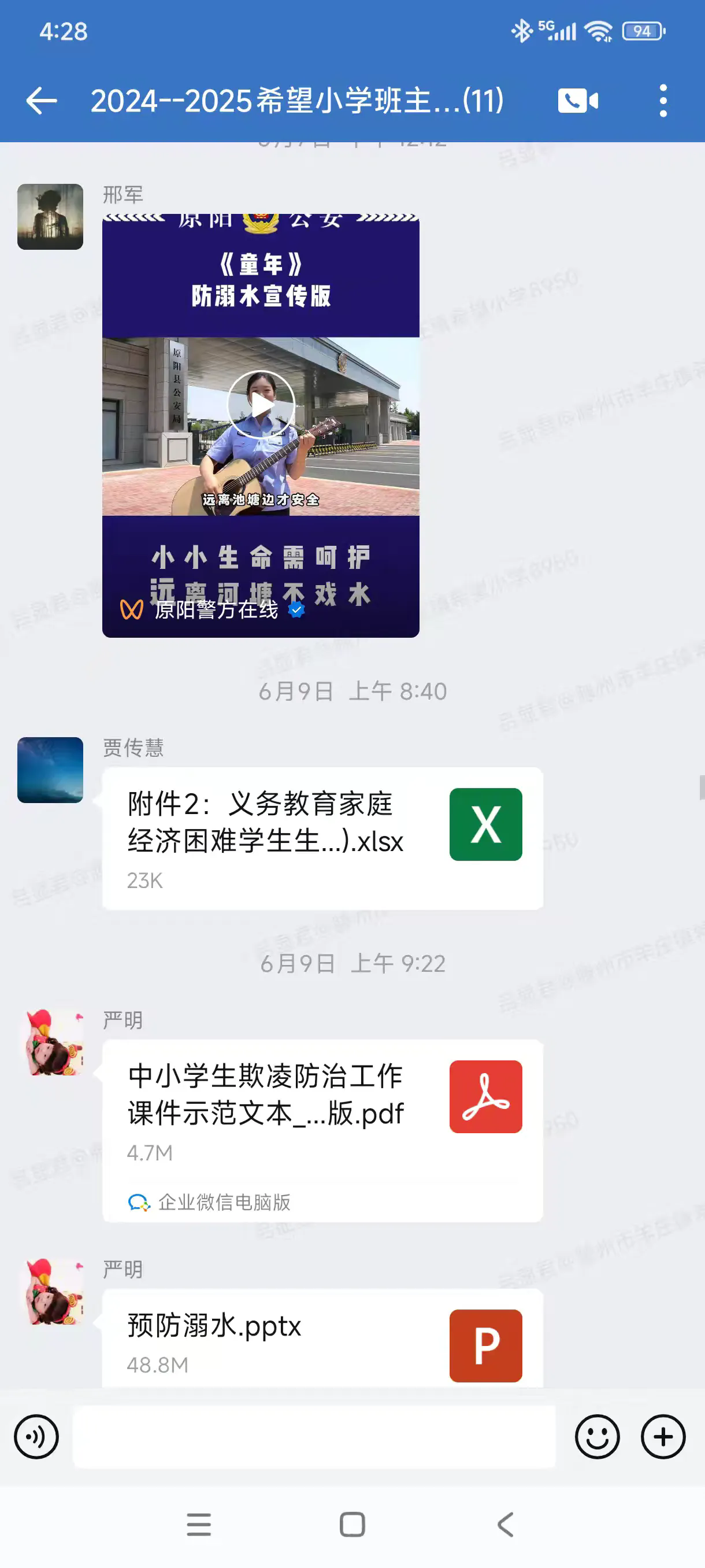
Task: Open the plus attachments menu
Action: point(663,1437)
